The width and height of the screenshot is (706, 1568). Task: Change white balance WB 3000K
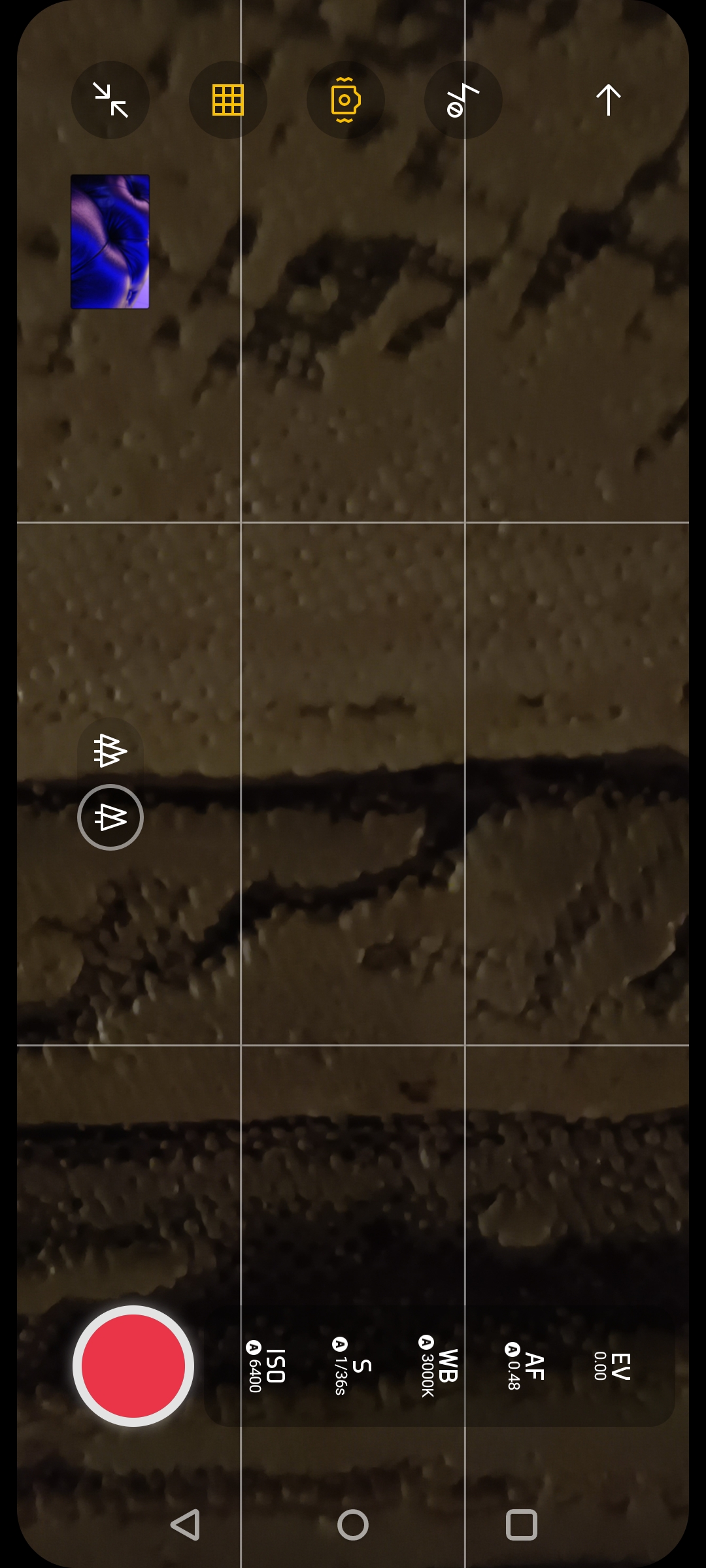[x=438, y=1365]
